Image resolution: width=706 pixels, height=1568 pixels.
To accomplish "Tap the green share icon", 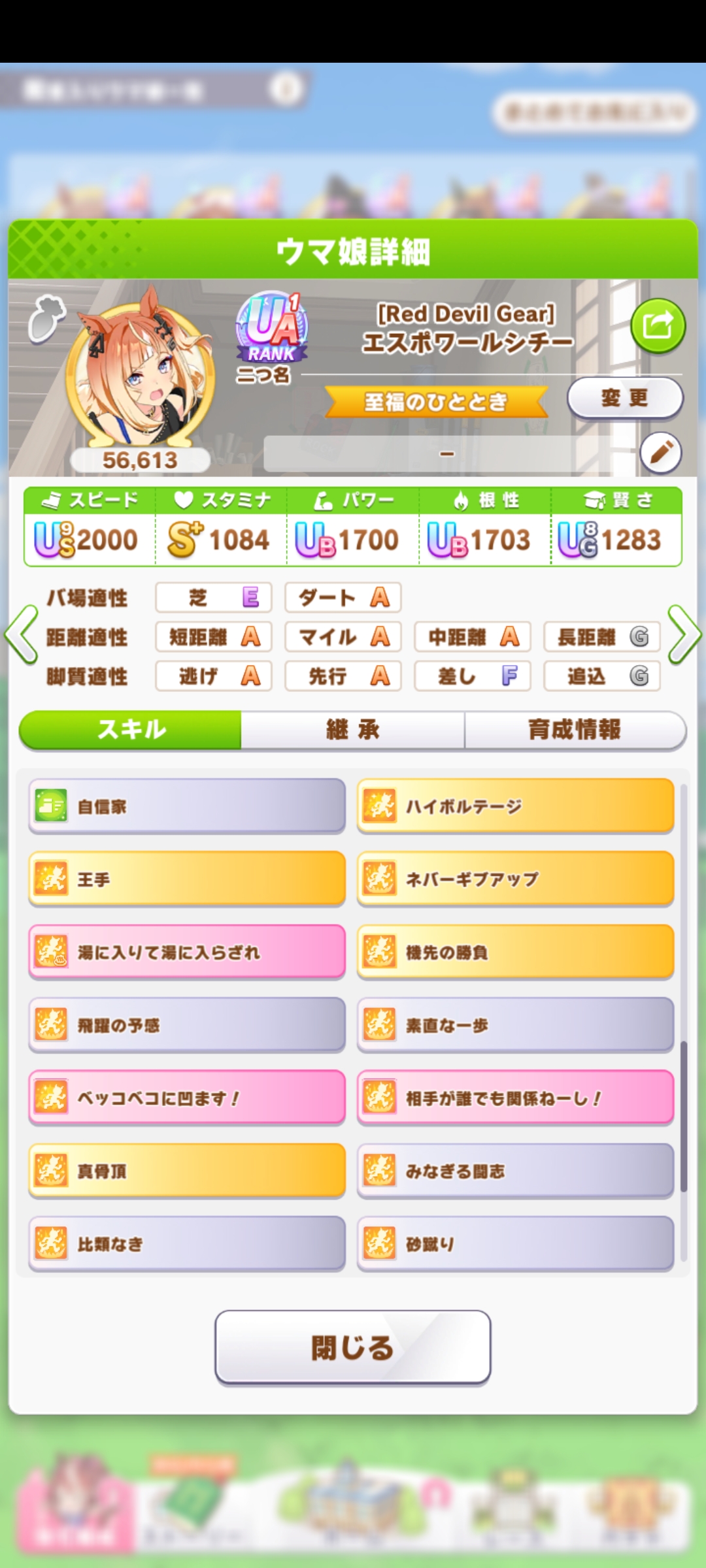I will click(658, 325).
